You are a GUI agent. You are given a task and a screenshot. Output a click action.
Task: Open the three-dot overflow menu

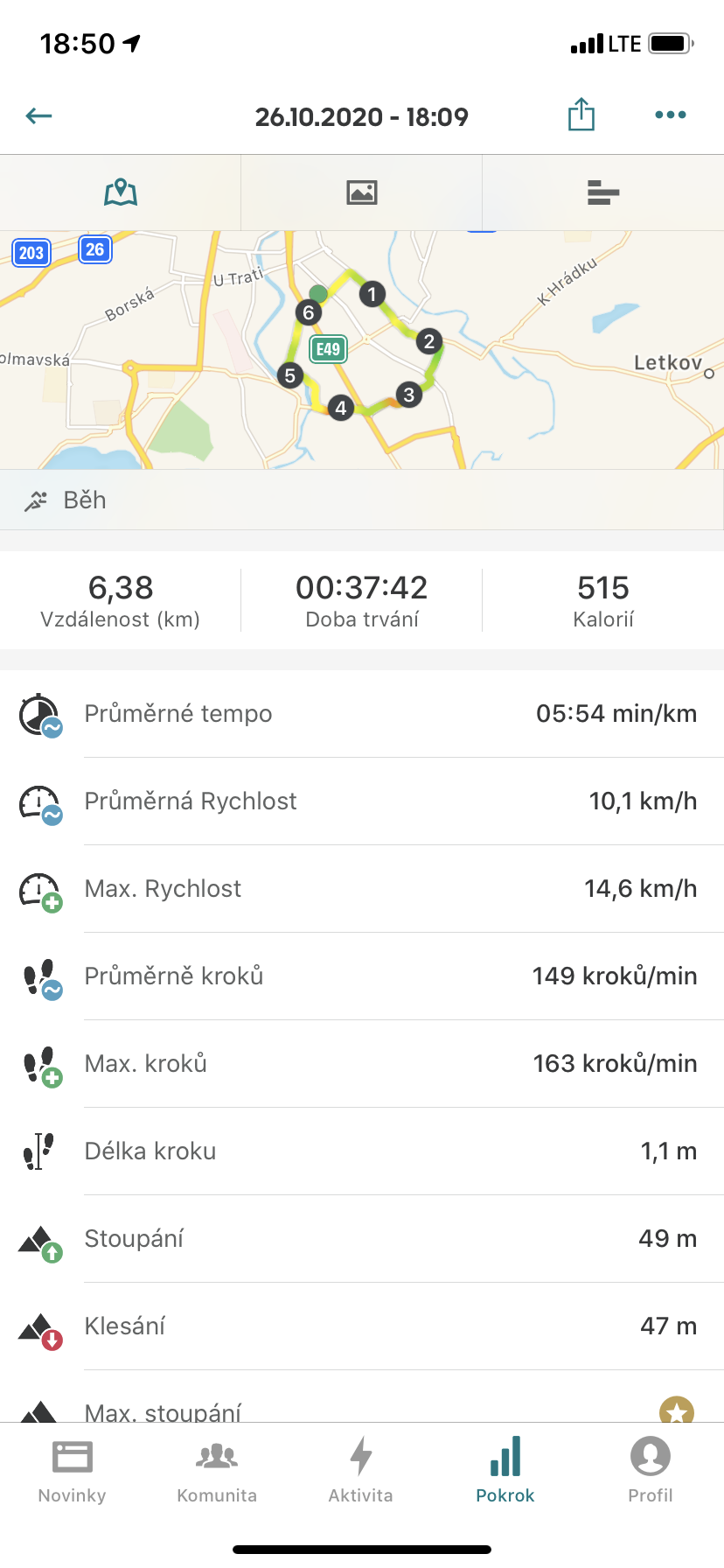click(x=671, y=115)
